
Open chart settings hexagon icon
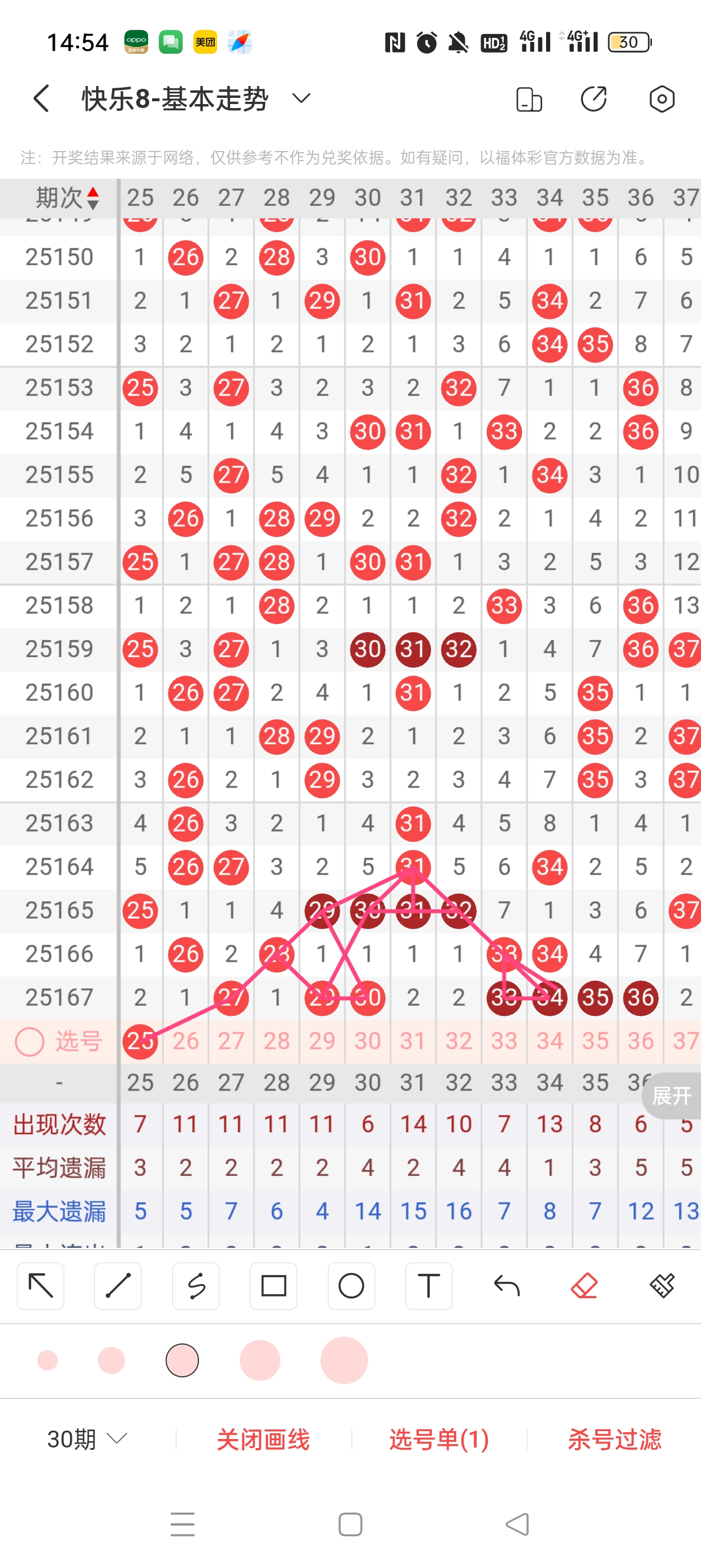click(x=661, y=99)
